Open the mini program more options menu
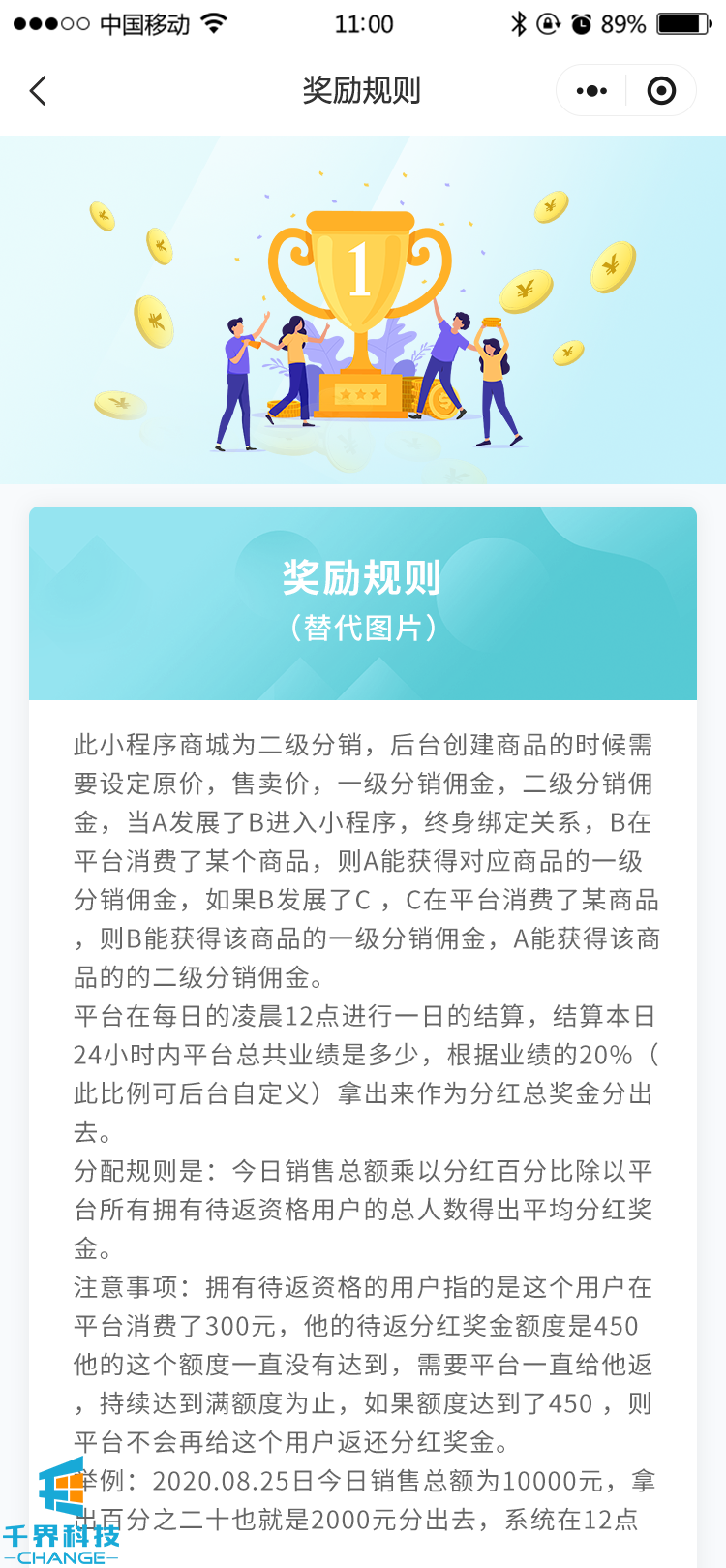The image size is (726, 1568). (x=591, y=91)
